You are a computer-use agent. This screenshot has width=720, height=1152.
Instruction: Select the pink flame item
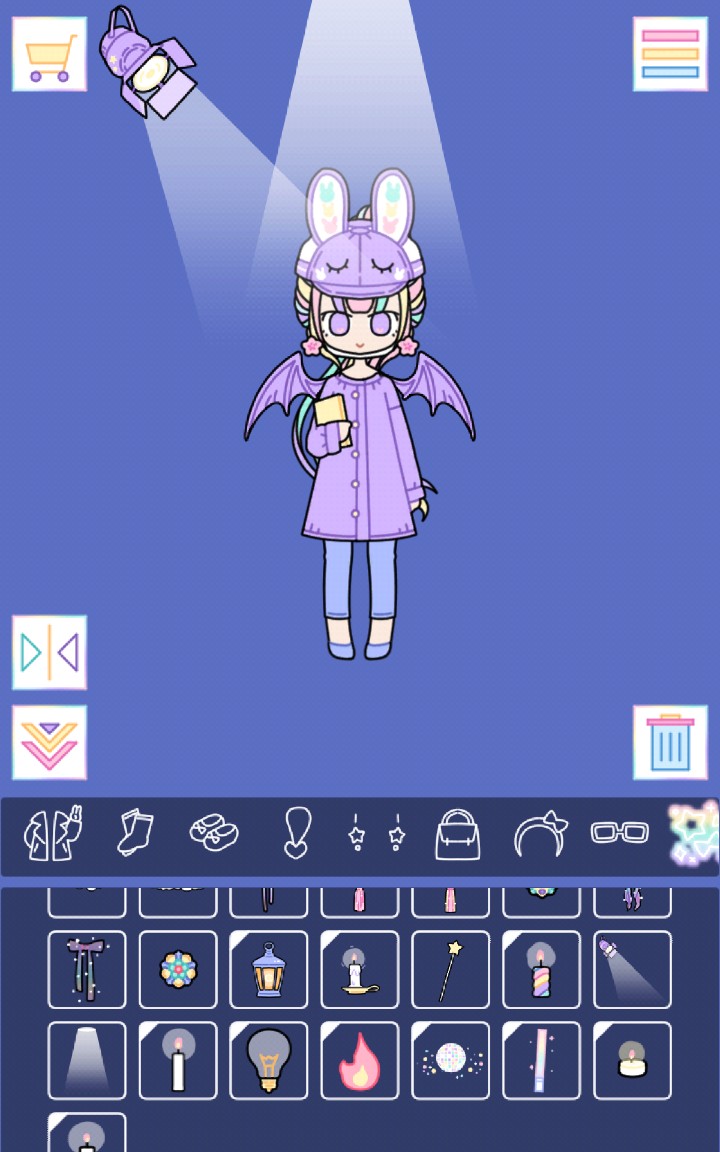point(360,1061)
